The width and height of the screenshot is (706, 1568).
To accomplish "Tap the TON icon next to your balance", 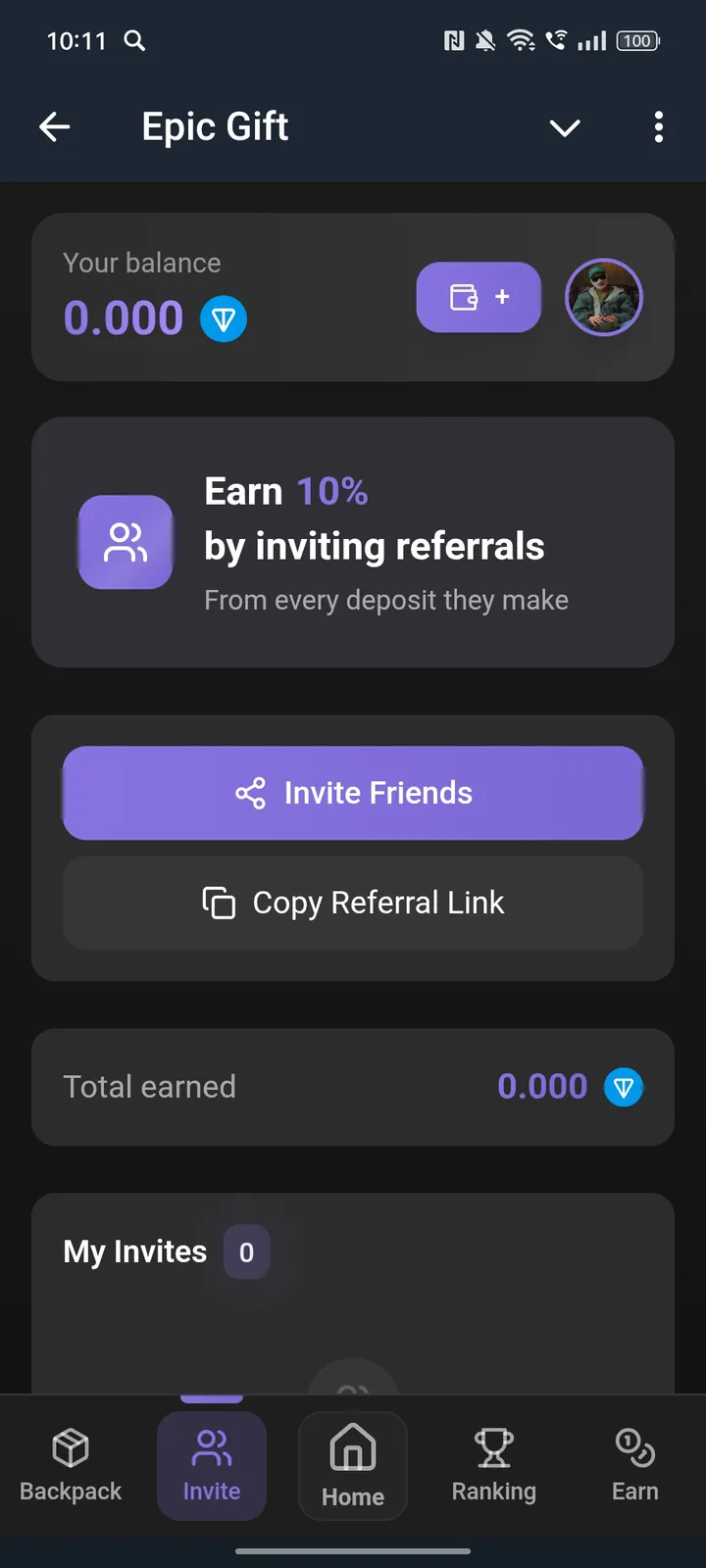I will [x=224, y=319].
